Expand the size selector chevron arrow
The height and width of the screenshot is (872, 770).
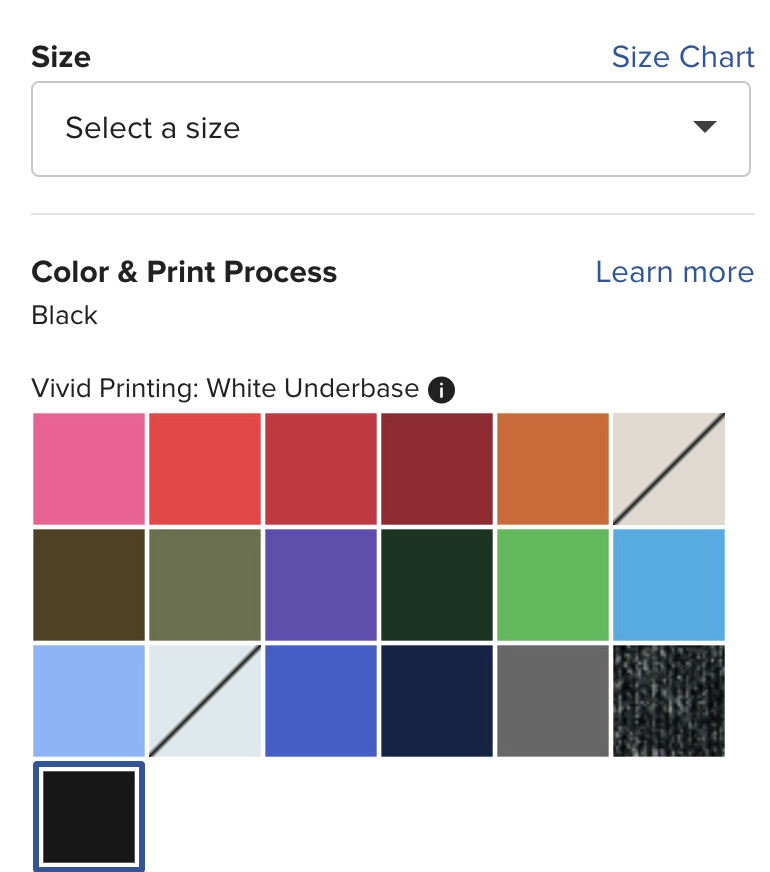[x=705, y=127]
